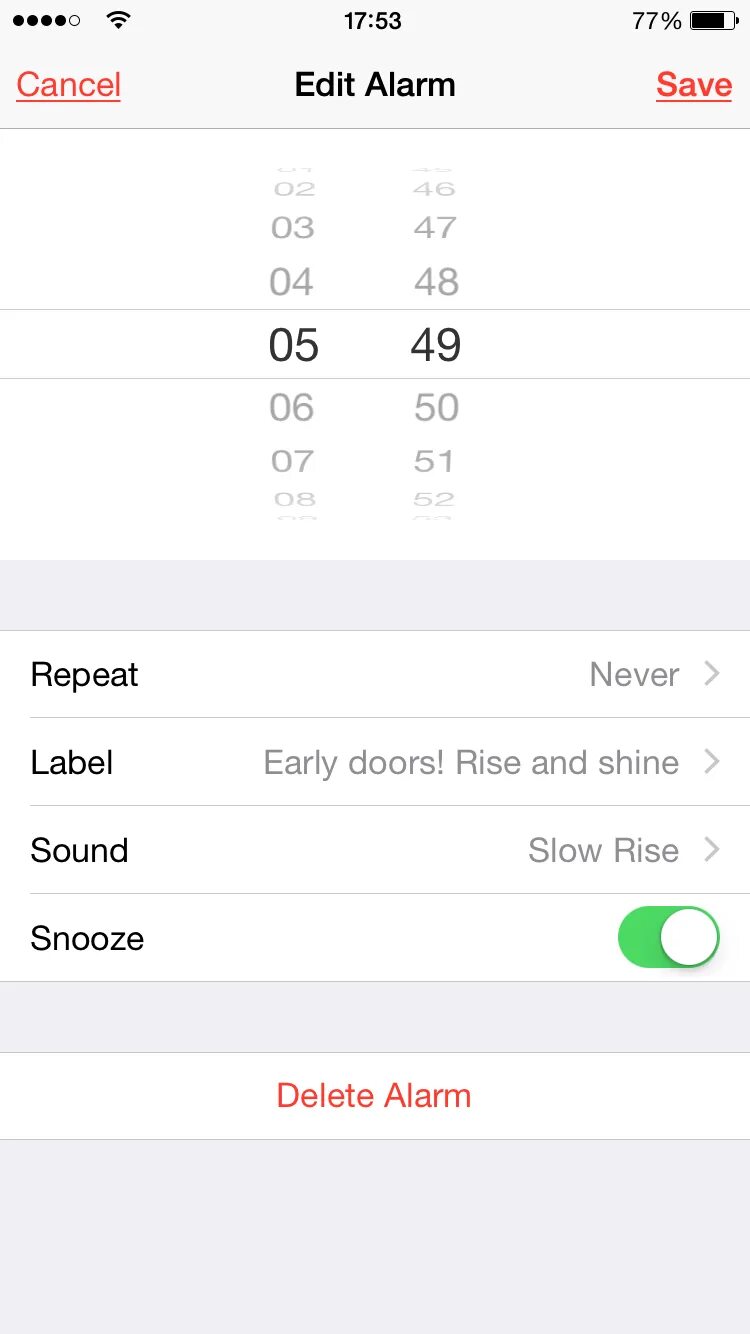
Task: Select hour 06 in the picker
Action: click(292, 408)
